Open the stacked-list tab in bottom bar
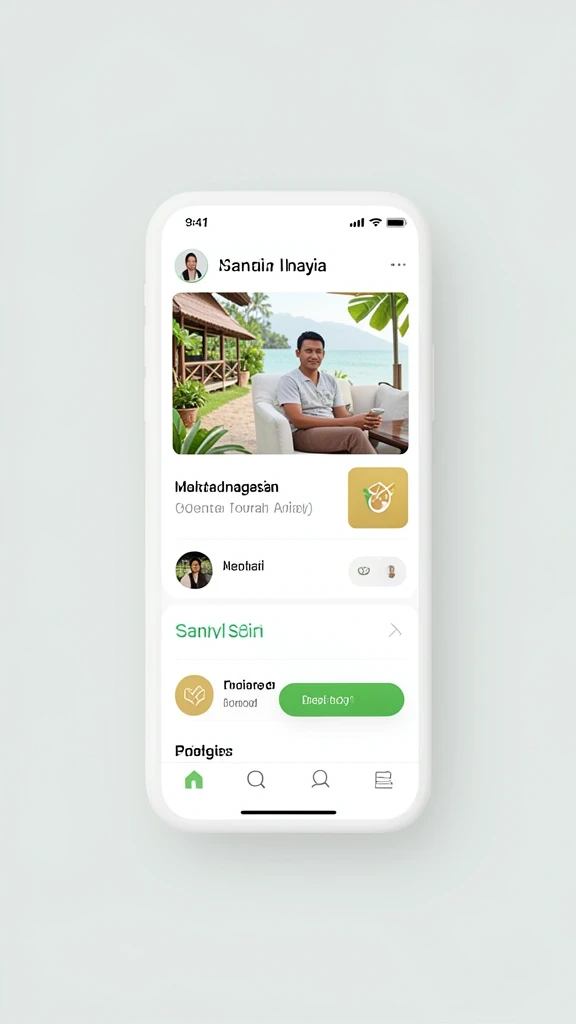Image resolution: width=576 pixels, height=1024 pixels. click(383, 779)
